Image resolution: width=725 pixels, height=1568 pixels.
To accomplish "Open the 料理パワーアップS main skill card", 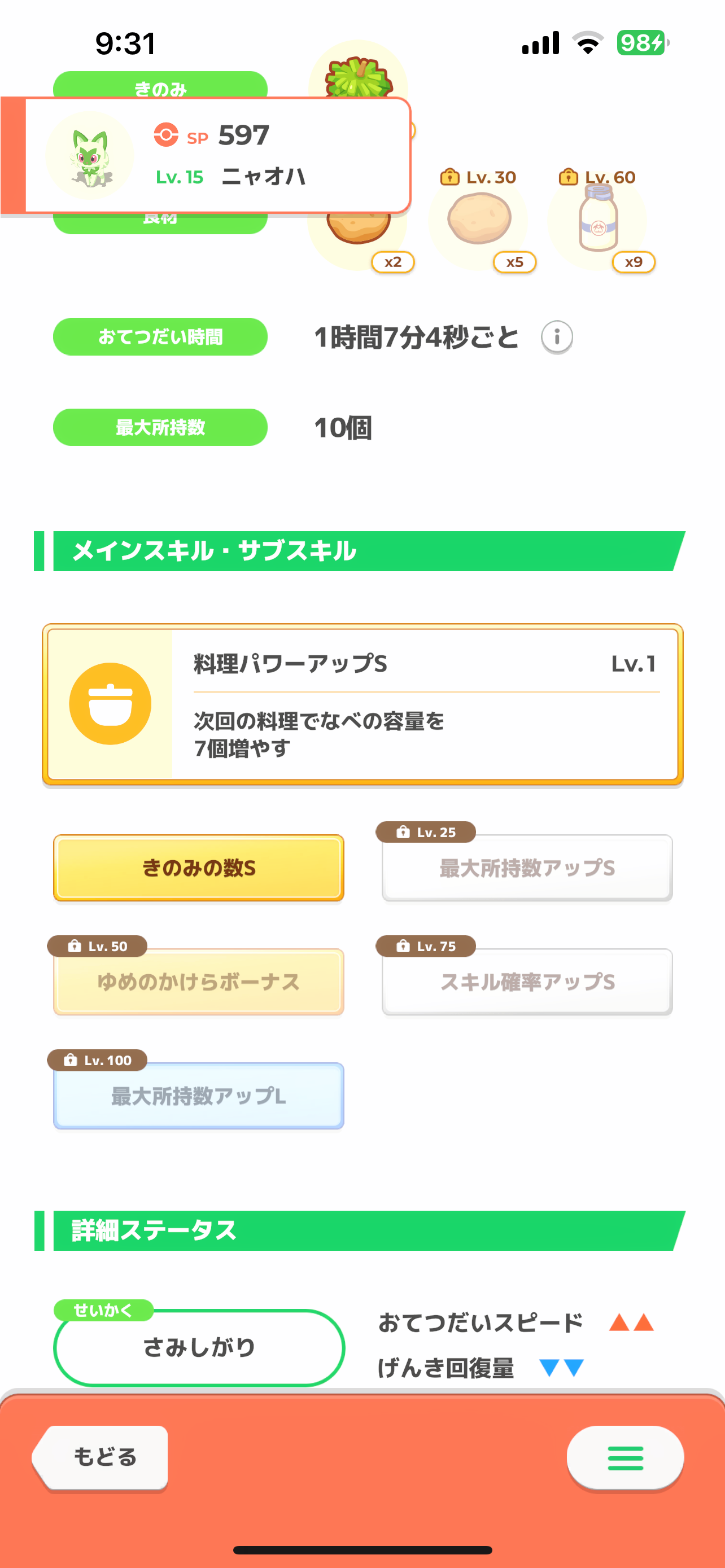I will [363, 704].
